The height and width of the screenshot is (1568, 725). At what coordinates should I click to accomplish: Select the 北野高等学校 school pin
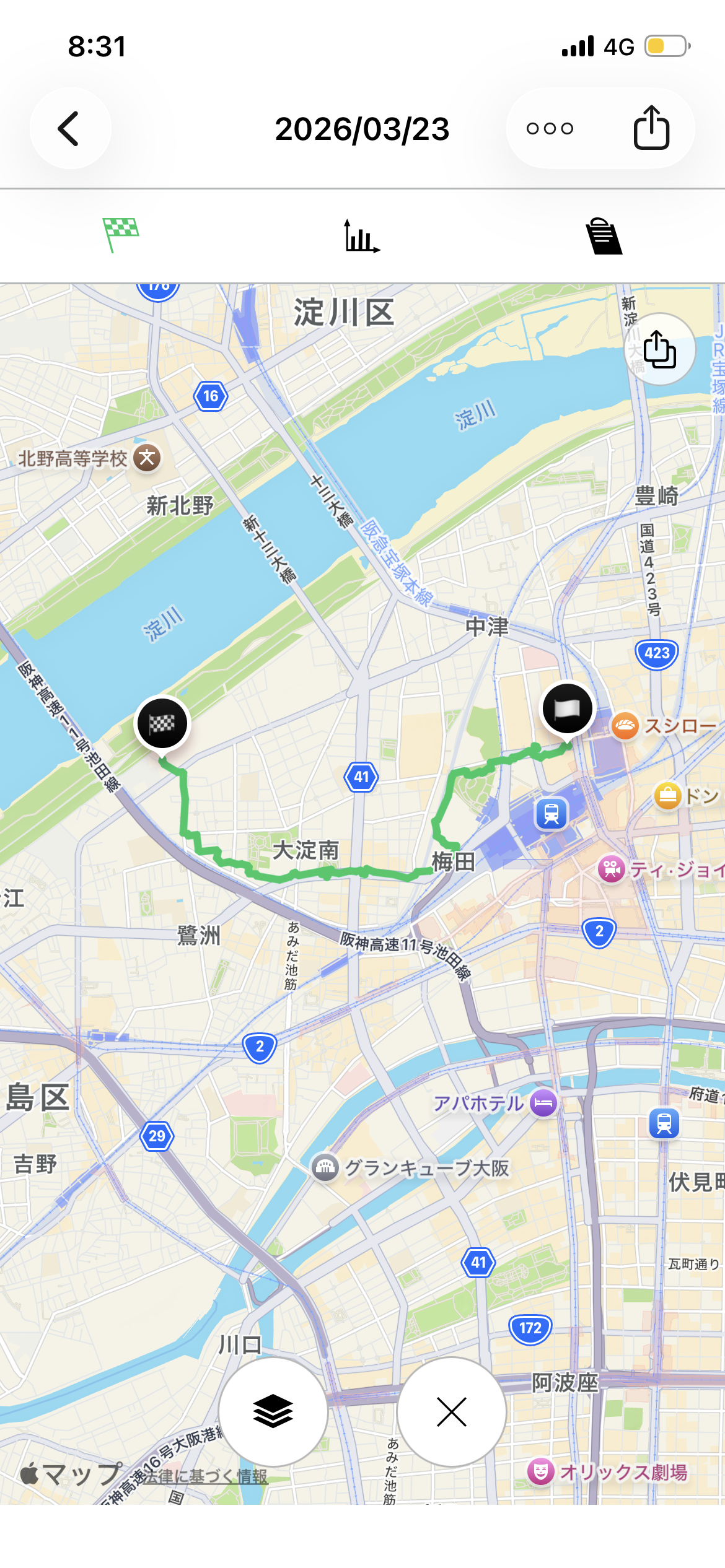(147, 458)
